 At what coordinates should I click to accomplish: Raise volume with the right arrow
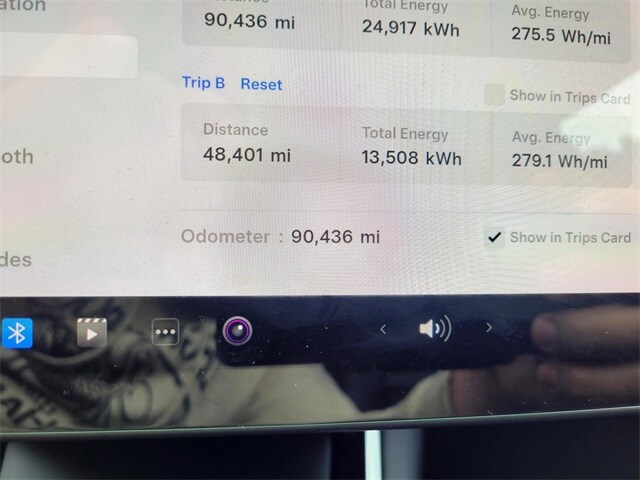(x=489, y=327)
